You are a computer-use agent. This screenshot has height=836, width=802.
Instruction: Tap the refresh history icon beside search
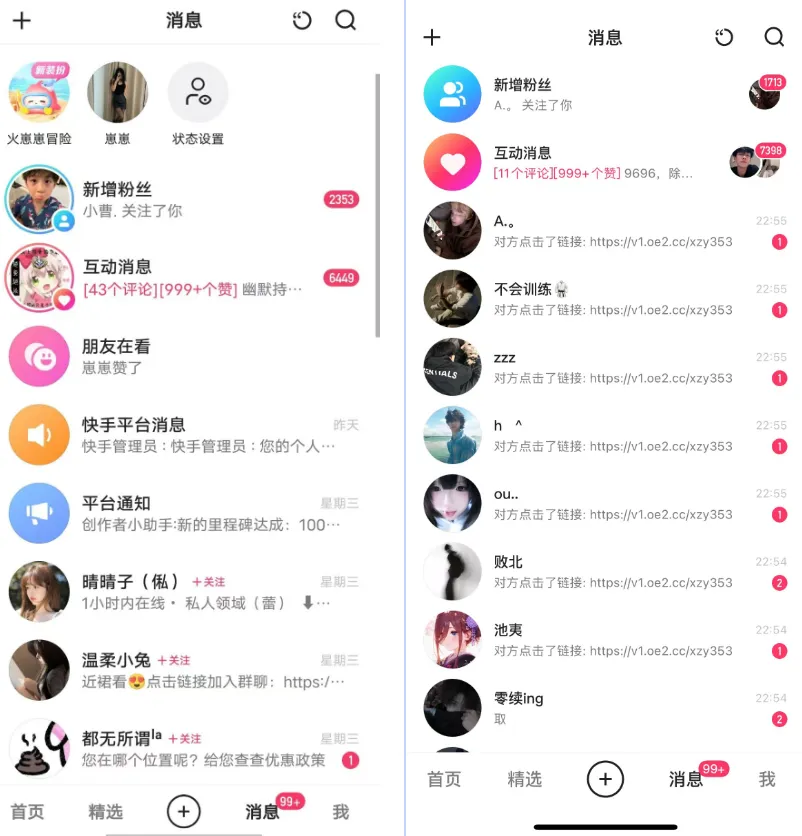[302, 21]
